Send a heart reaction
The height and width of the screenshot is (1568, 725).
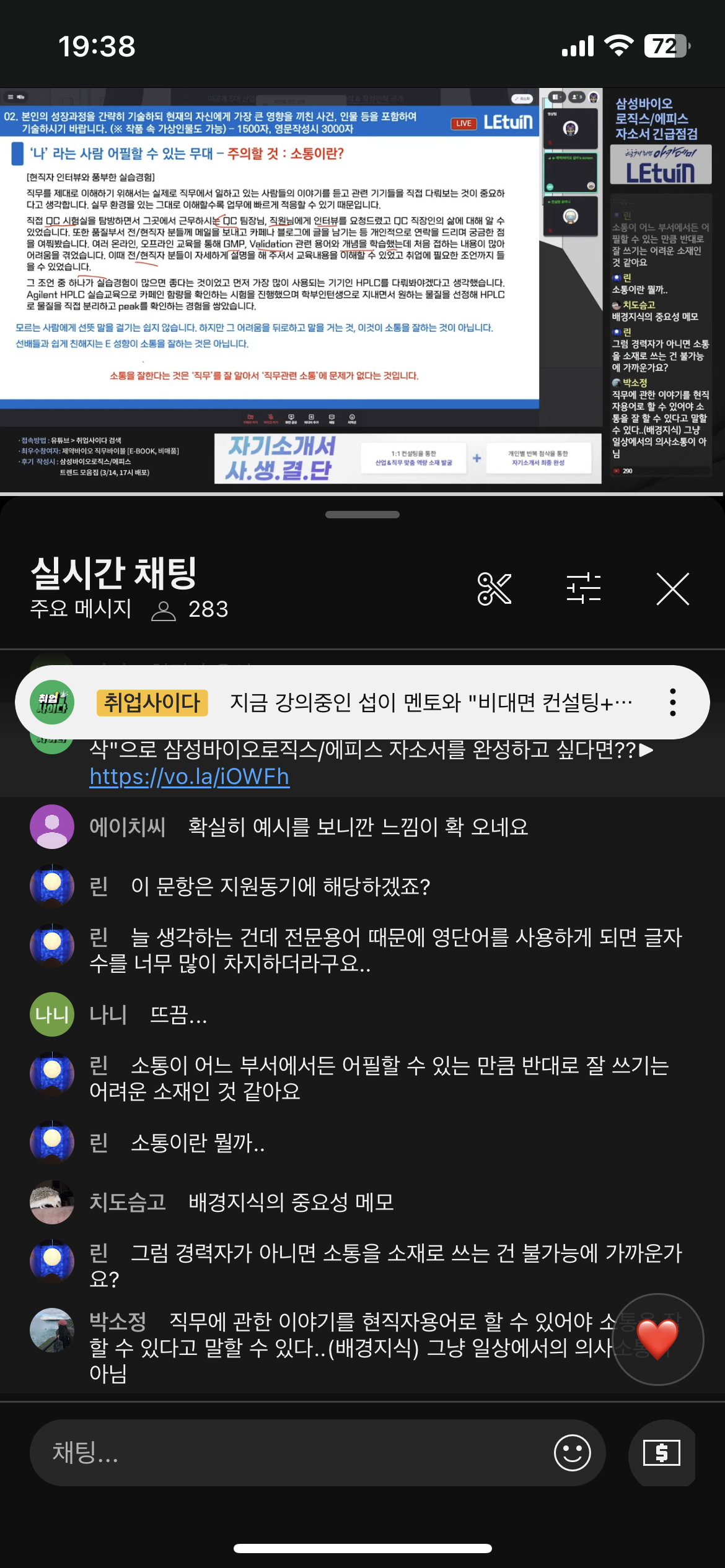tap(657, 1339)
